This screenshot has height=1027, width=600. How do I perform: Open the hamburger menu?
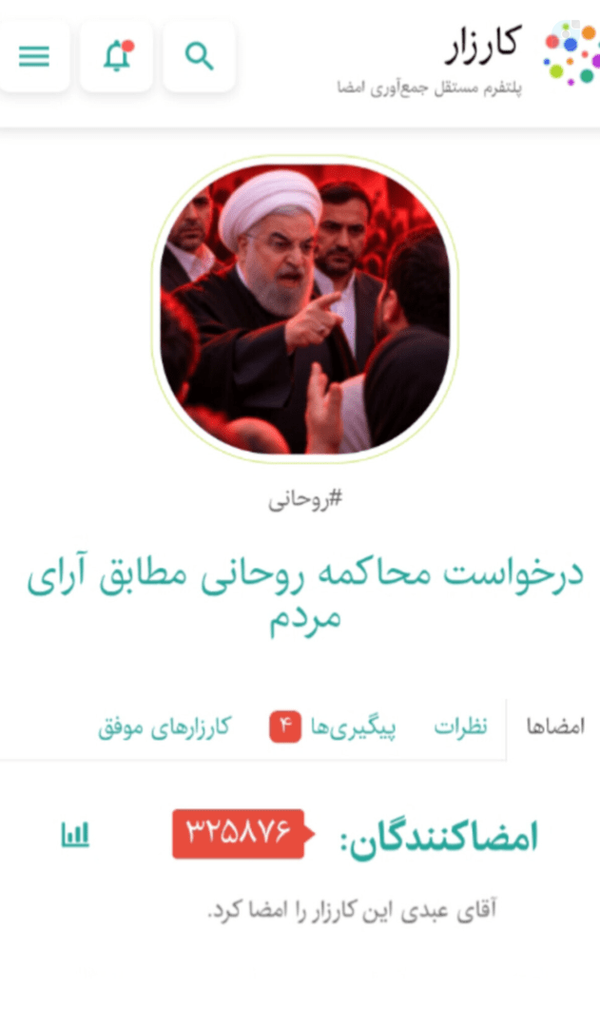(34, 56)
